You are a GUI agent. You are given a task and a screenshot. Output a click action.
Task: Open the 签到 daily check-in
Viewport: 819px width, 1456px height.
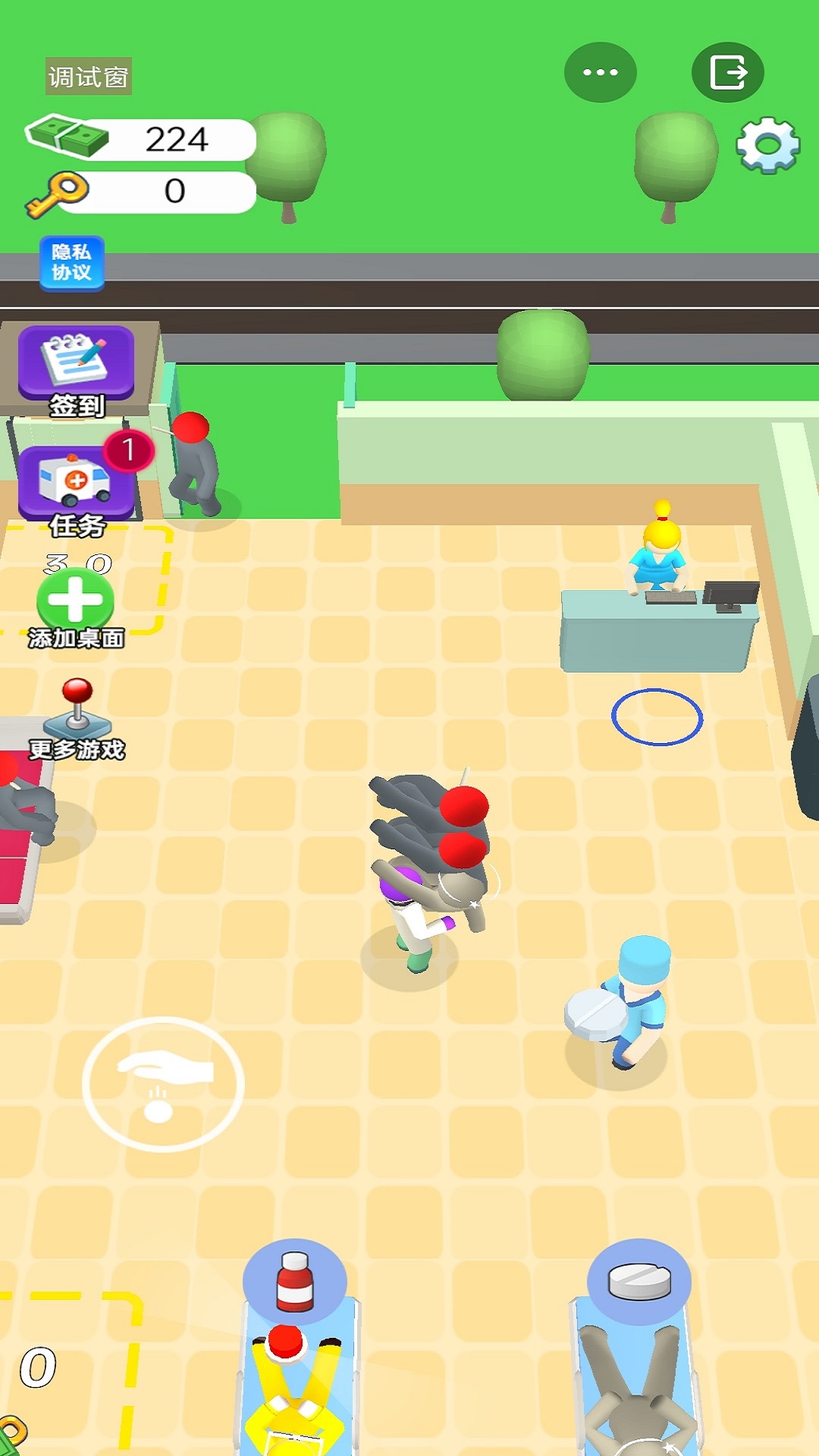coord(76,370)
